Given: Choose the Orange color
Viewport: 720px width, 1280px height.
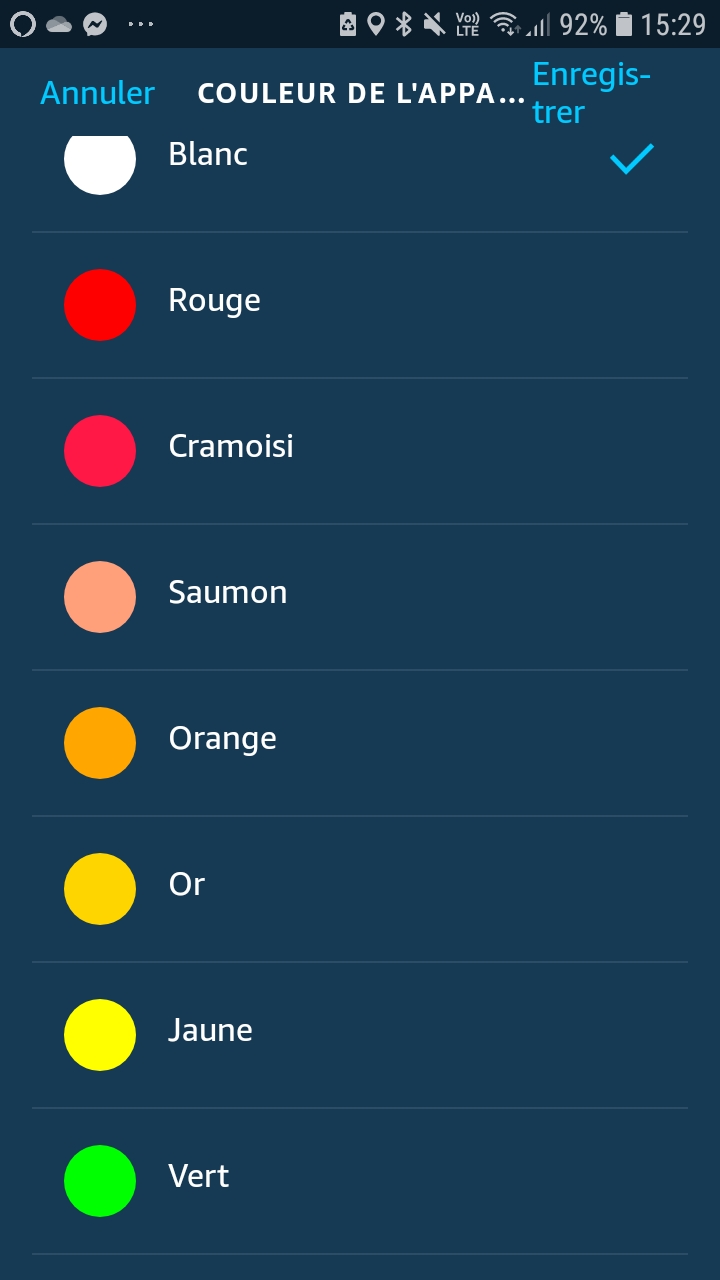Looking at the screenshot, I should [360, 743].
